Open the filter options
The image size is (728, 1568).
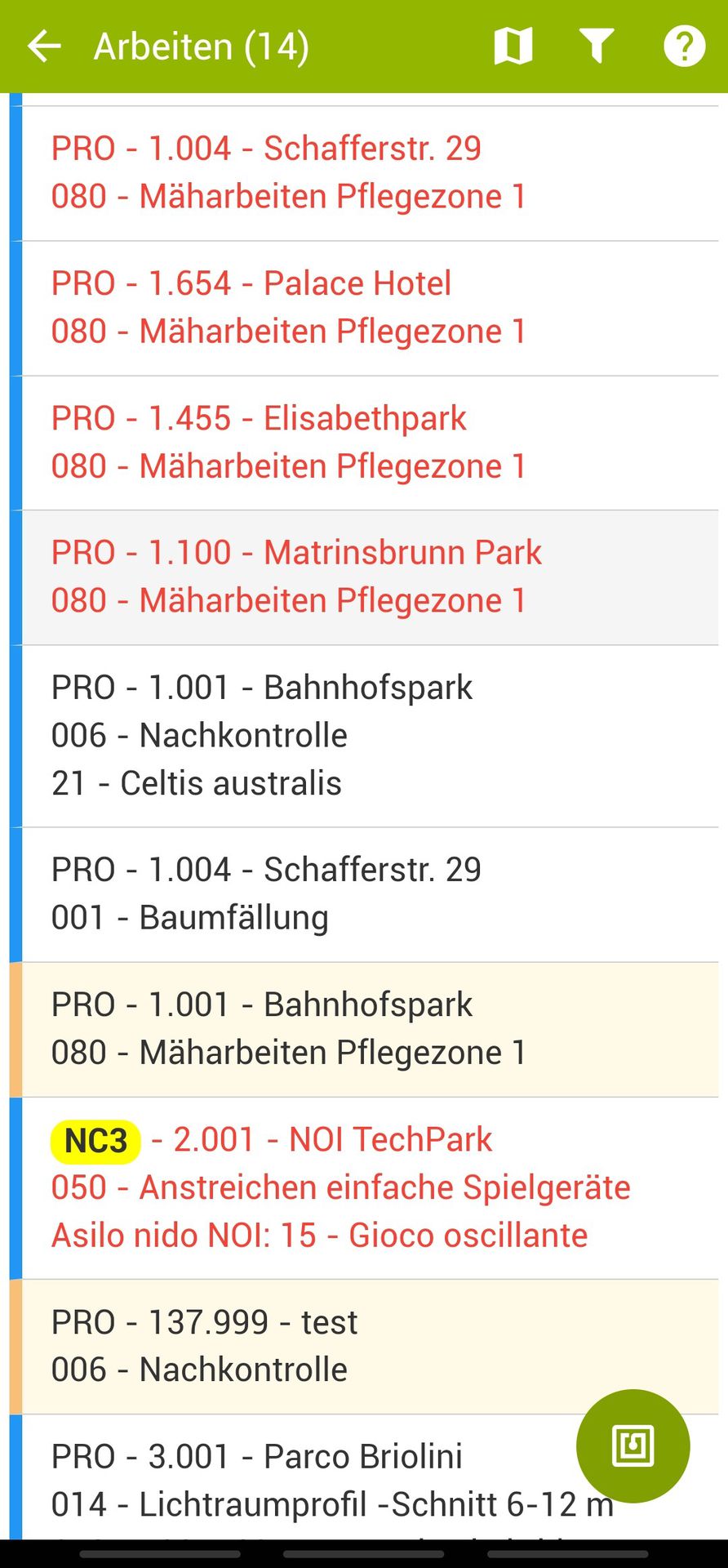(597, 46)
